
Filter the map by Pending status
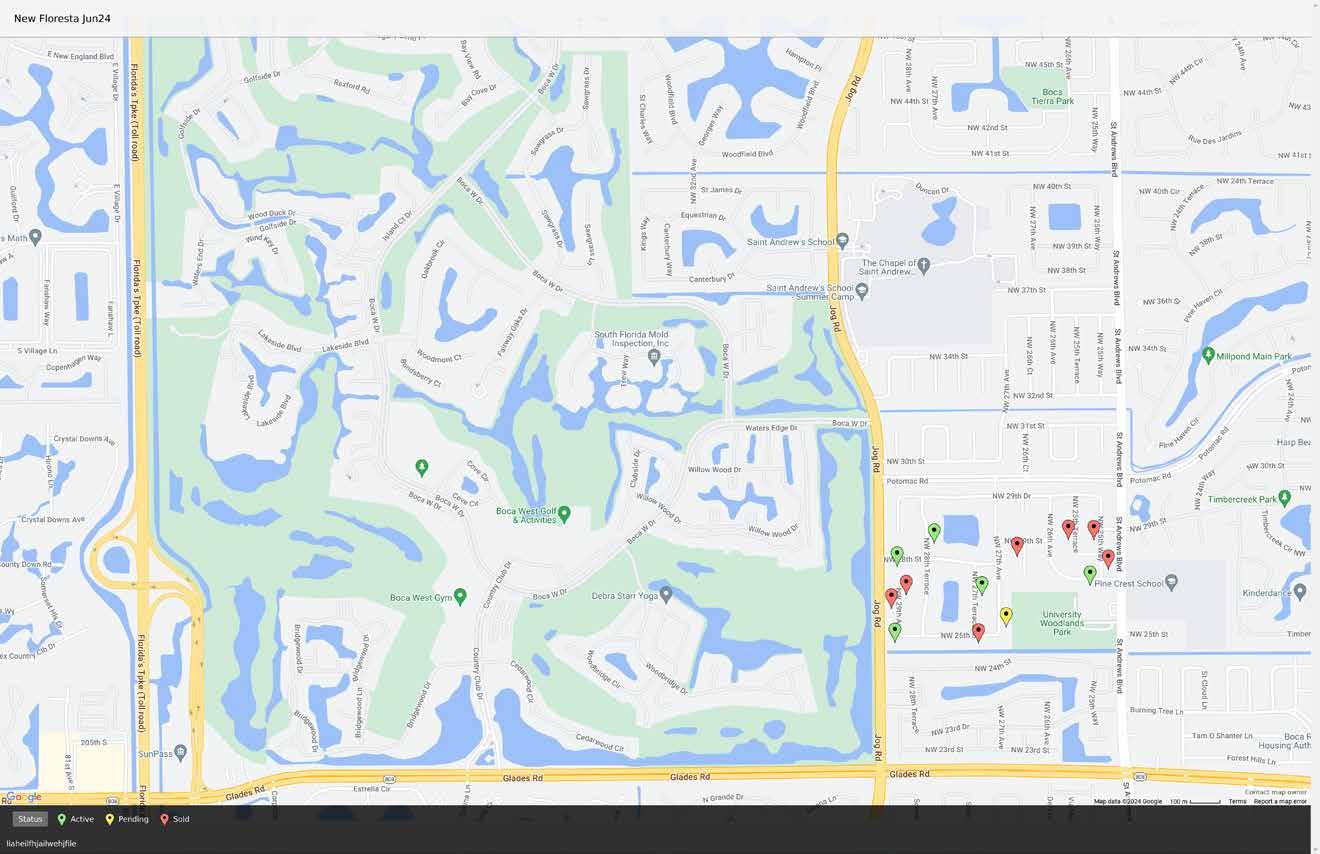point(126,819)
